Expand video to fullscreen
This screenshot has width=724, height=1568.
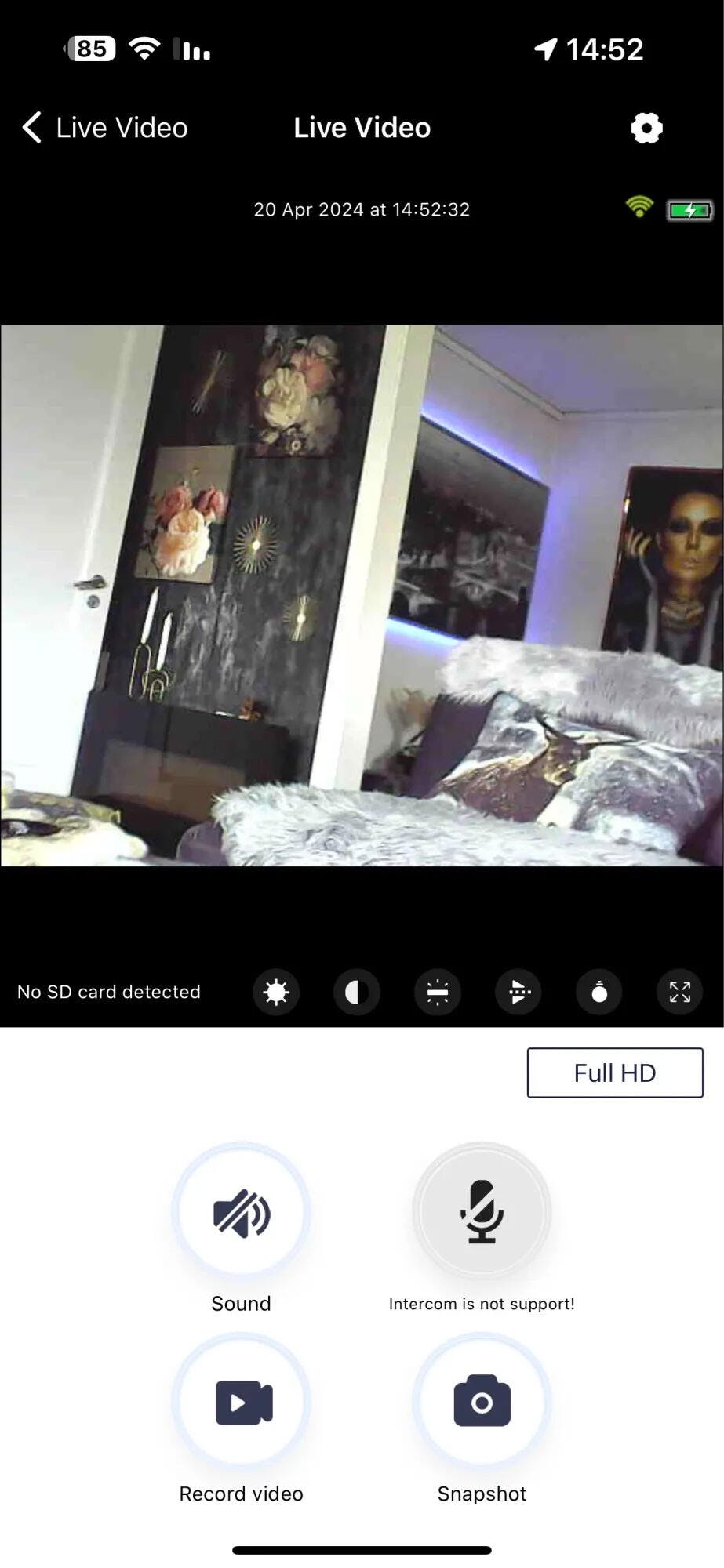click(x=680, y=993)
